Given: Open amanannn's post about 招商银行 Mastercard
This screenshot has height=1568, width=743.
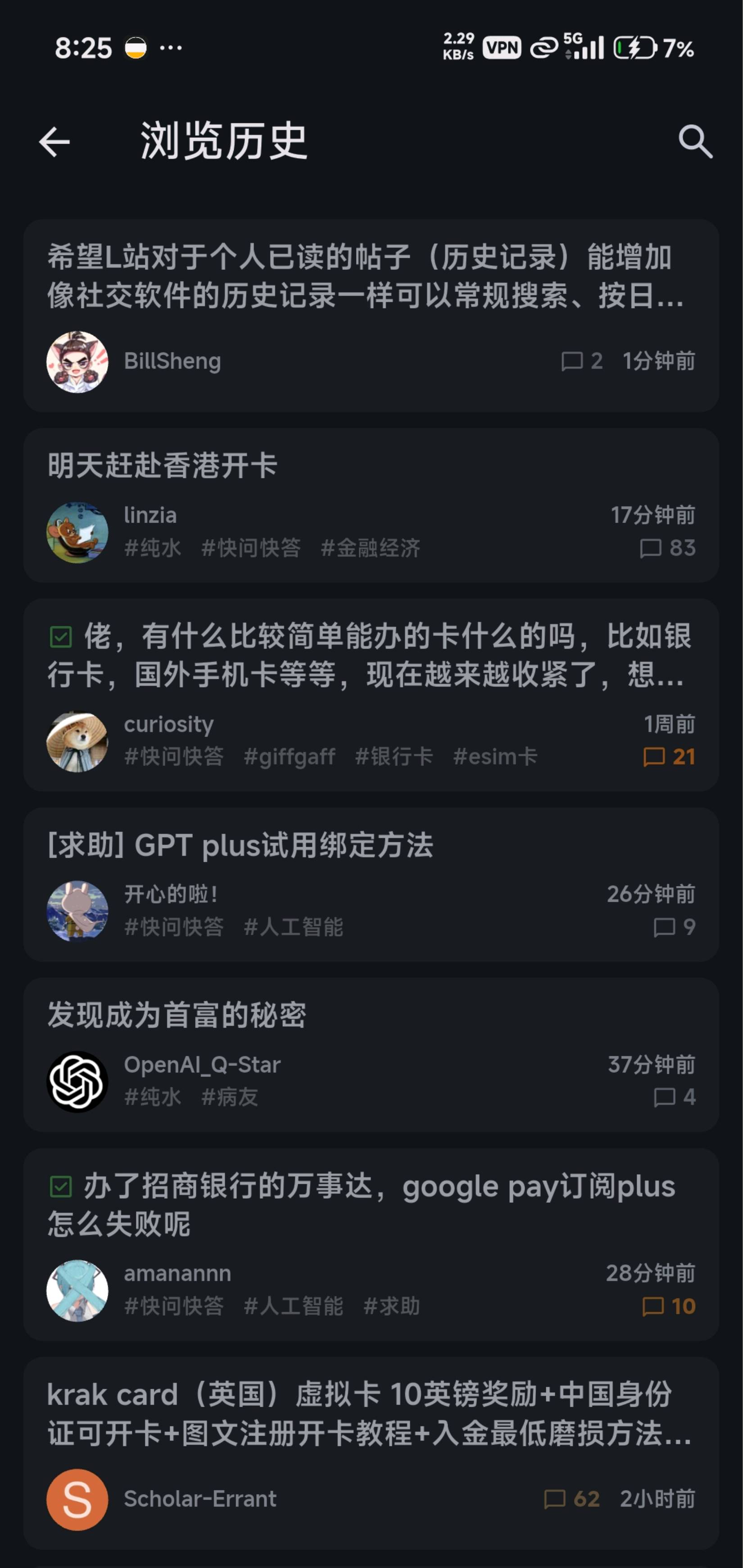Looking at the screenshot, I should click(x=371, y=1245).
